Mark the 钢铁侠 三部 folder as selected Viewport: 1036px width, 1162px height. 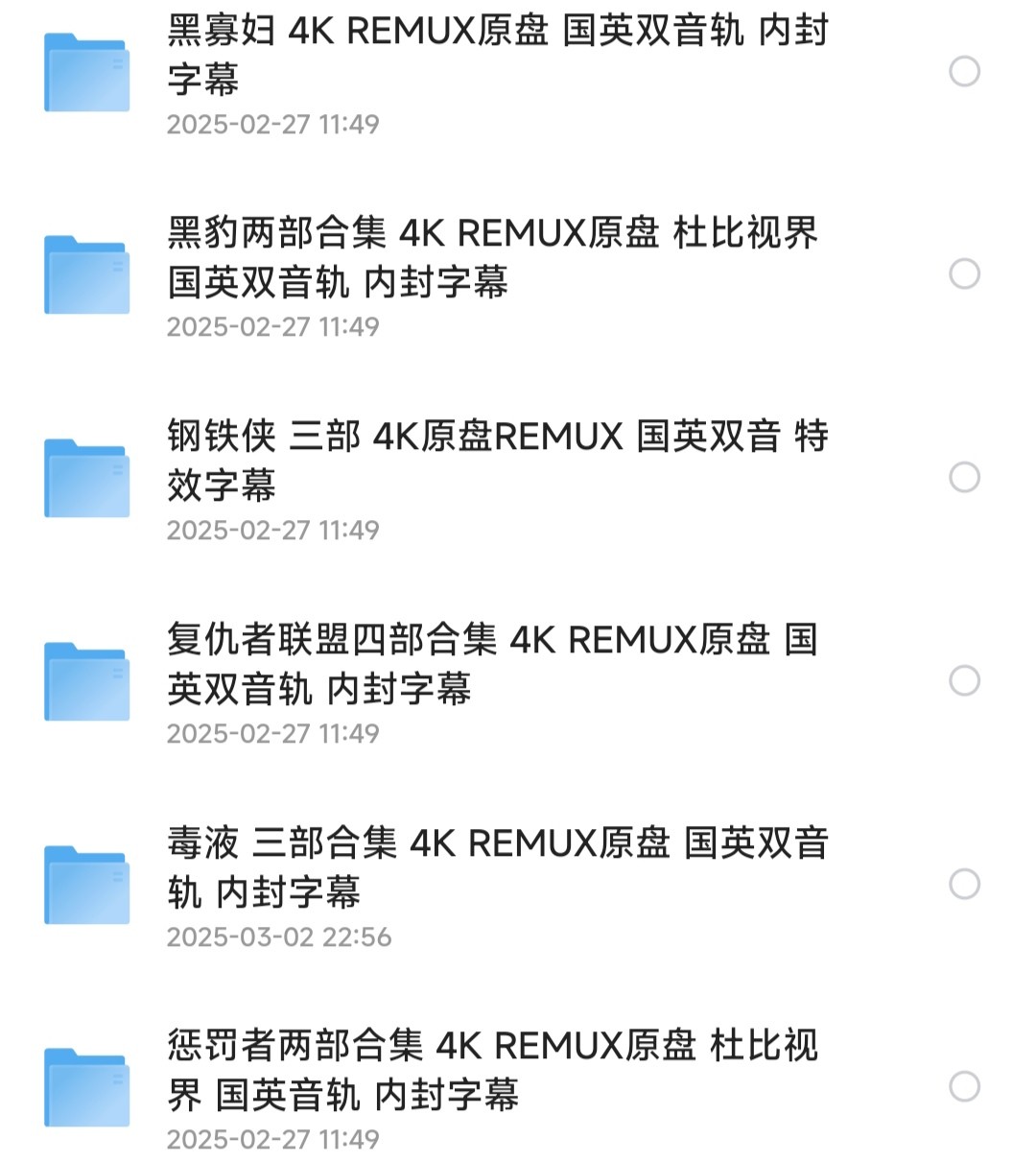(964, 478)
